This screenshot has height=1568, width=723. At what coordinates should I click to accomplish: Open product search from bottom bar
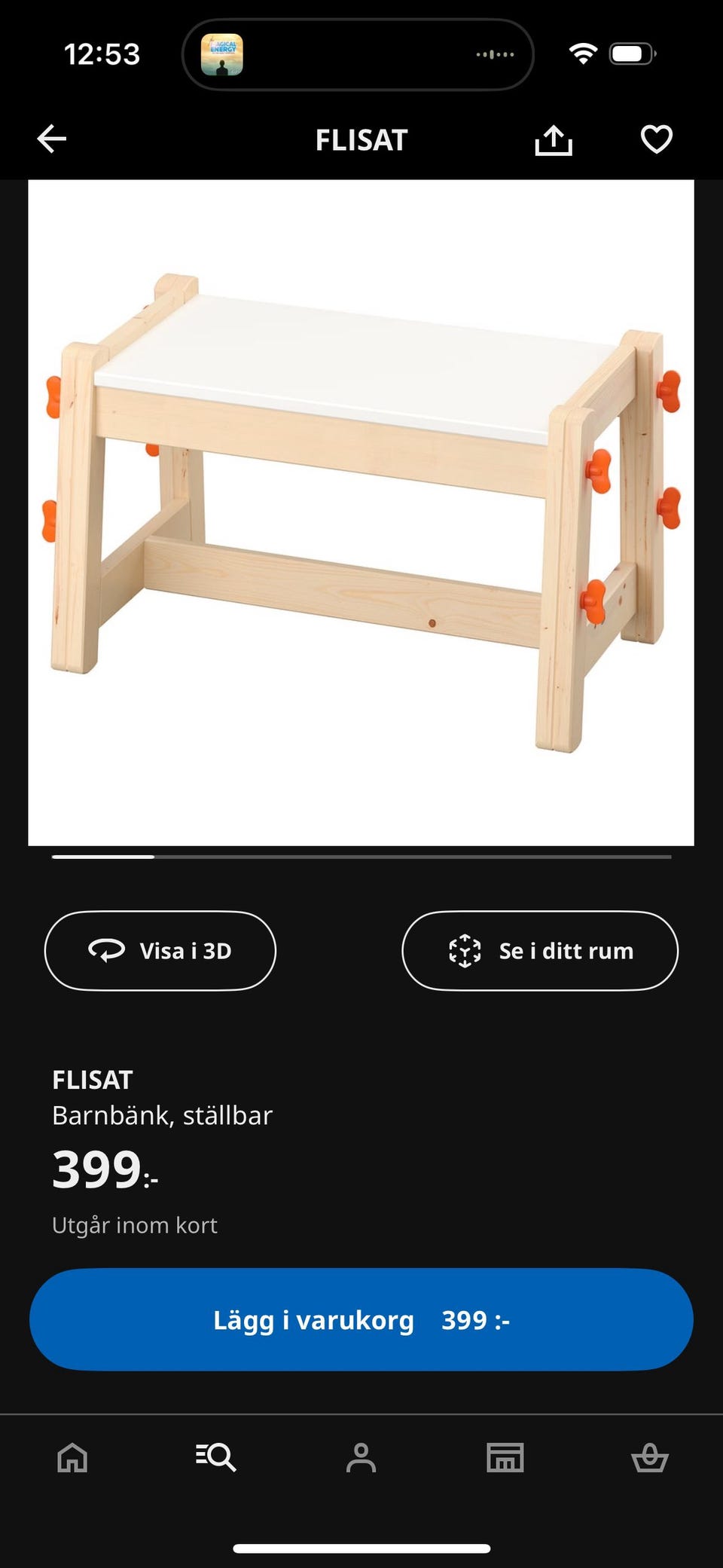[x=217, y=1456]
